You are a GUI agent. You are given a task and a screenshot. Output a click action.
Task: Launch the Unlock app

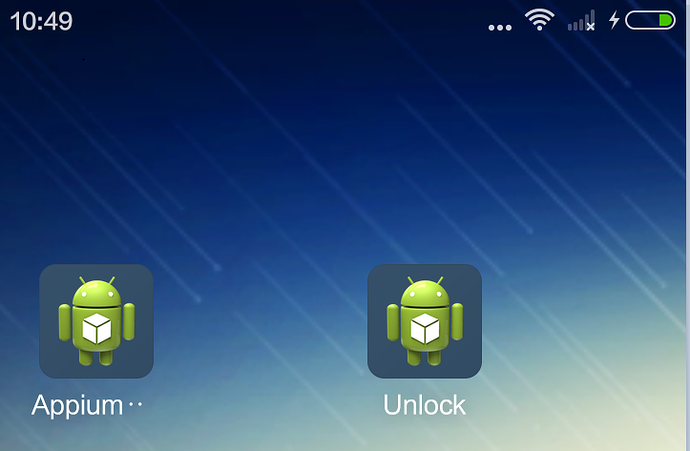[x=424, y=321]
